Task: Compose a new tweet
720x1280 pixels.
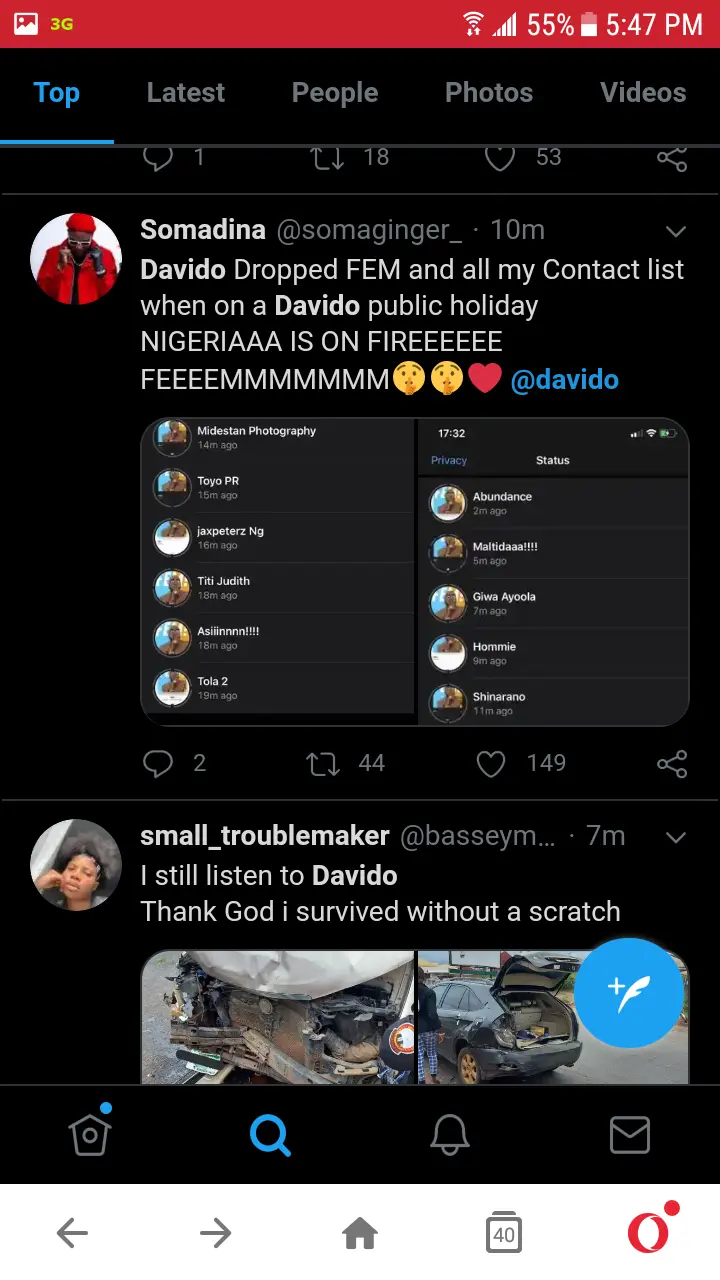Action: (x=629, y=993)
